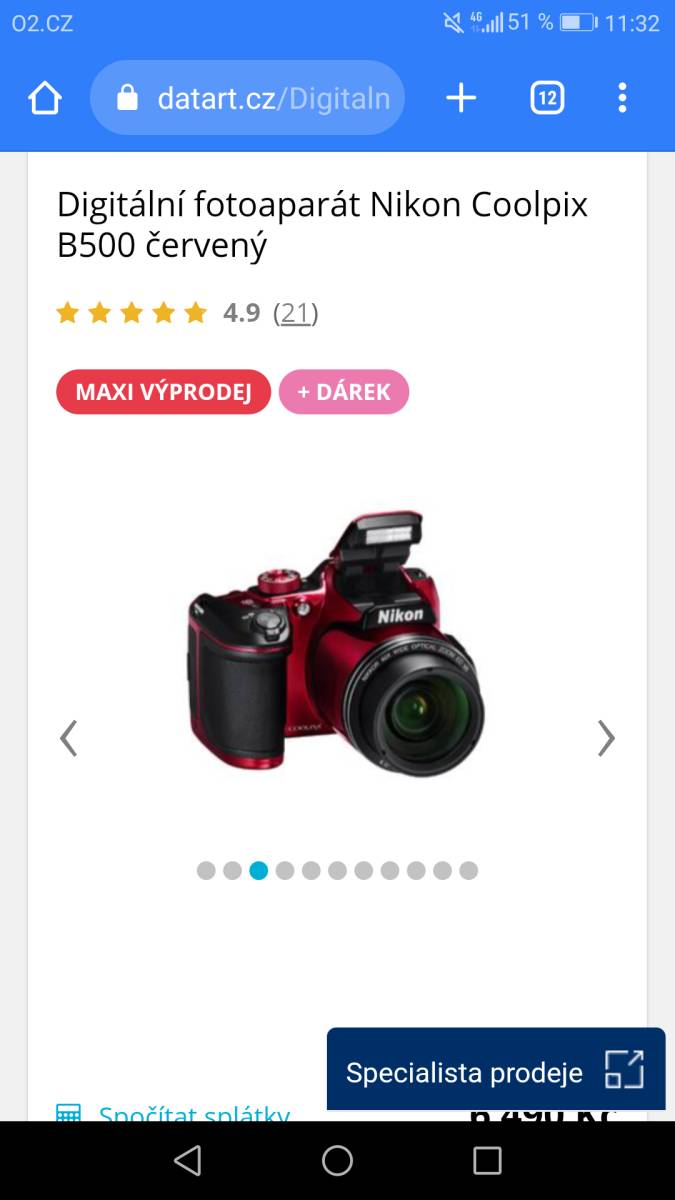The image size is (675, 1200).
Task: Go back using system navigation
Action: [x=187, y=1160]
